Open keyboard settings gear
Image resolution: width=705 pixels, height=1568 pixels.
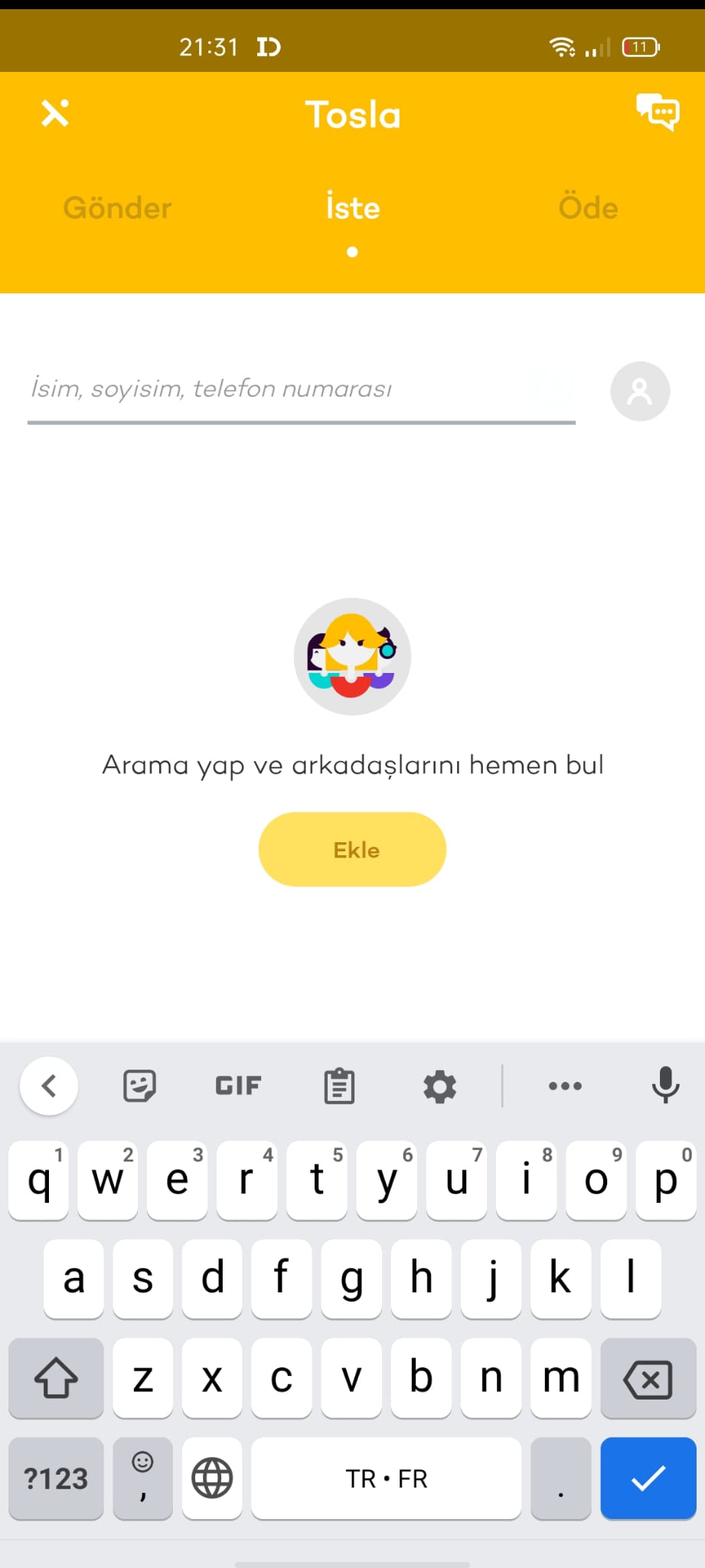pos(439,1086)
